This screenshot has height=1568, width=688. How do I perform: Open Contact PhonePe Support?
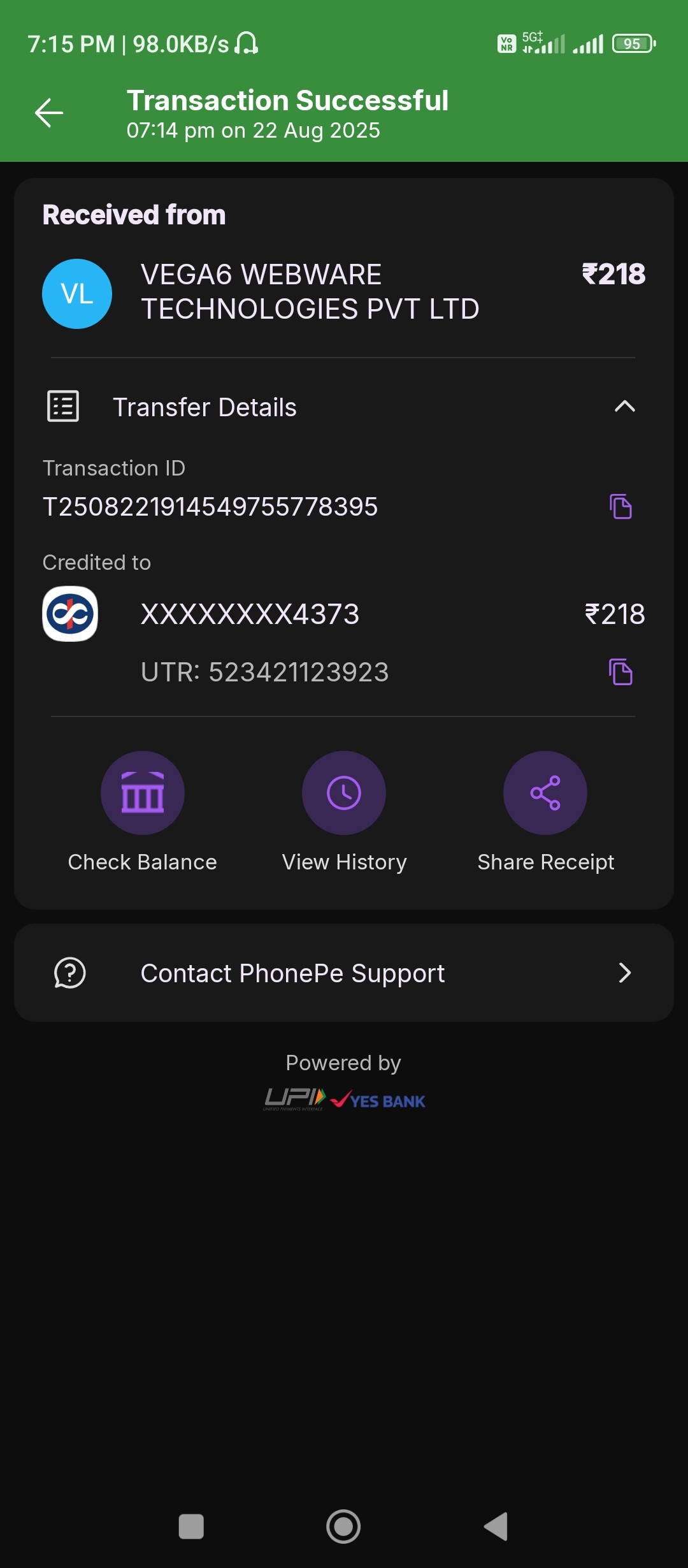click(344, 973)
